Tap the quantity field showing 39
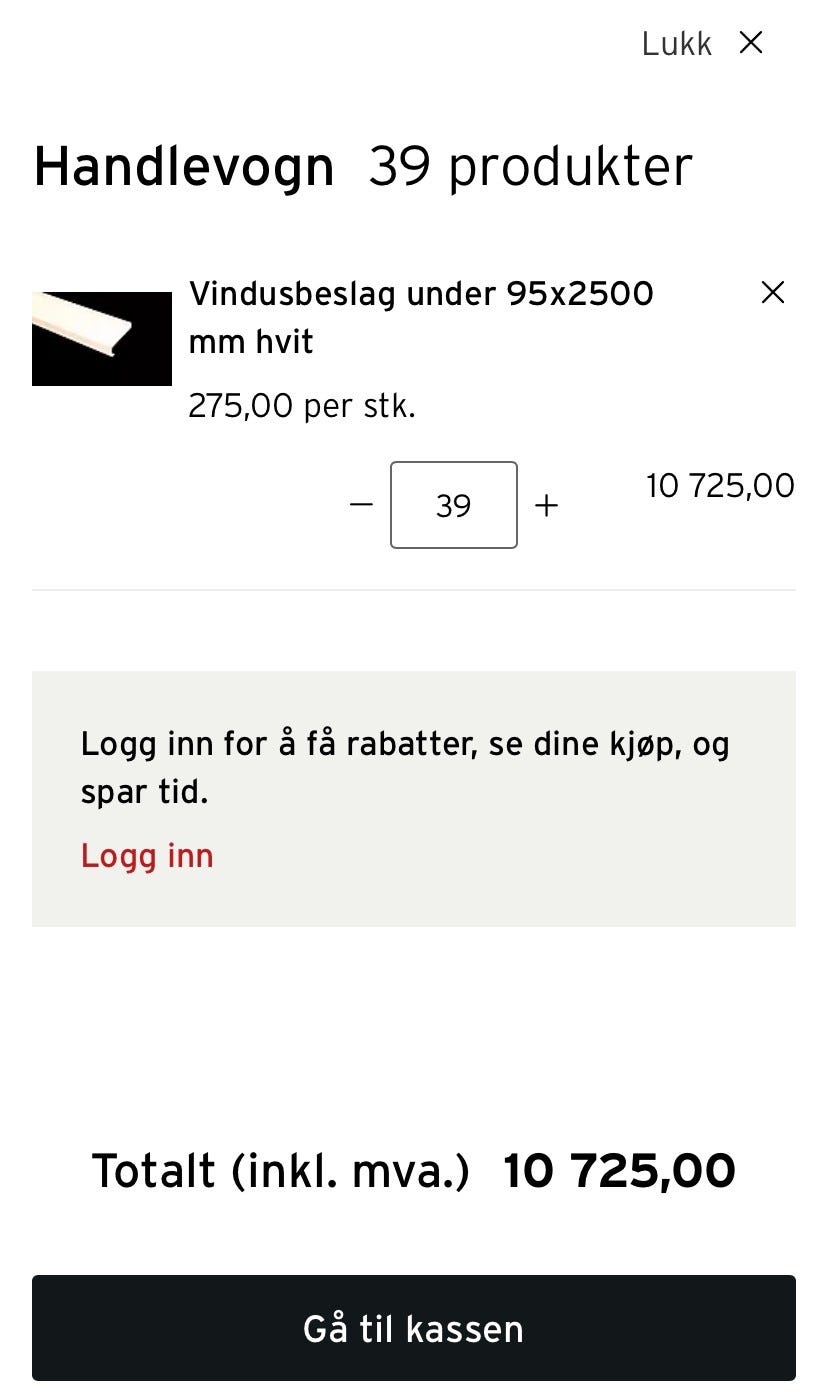The width and height of the screenshot is (828, 1394). (454, 505)
